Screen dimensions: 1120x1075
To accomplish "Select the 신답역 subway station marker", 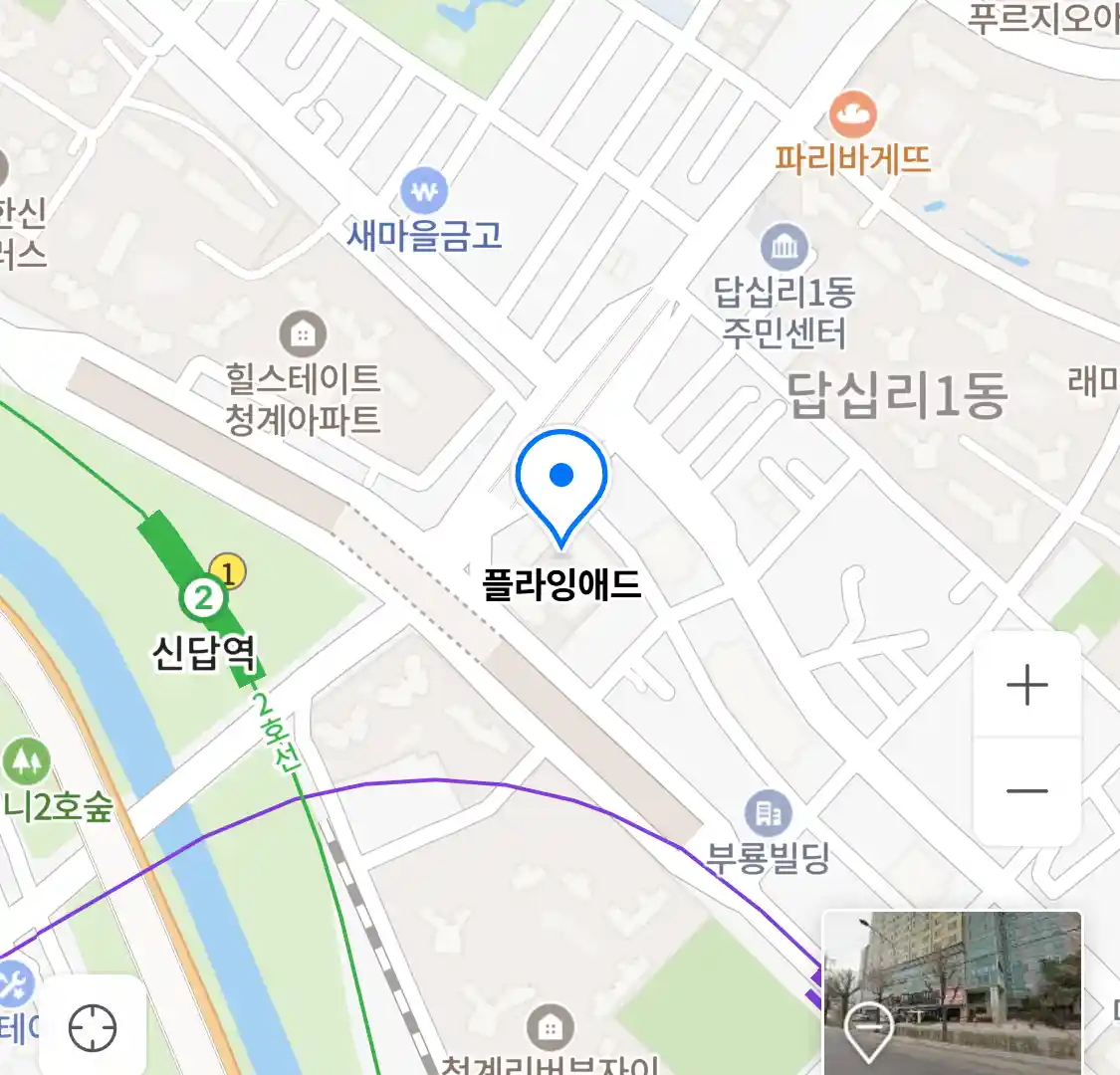I will 203,597.
